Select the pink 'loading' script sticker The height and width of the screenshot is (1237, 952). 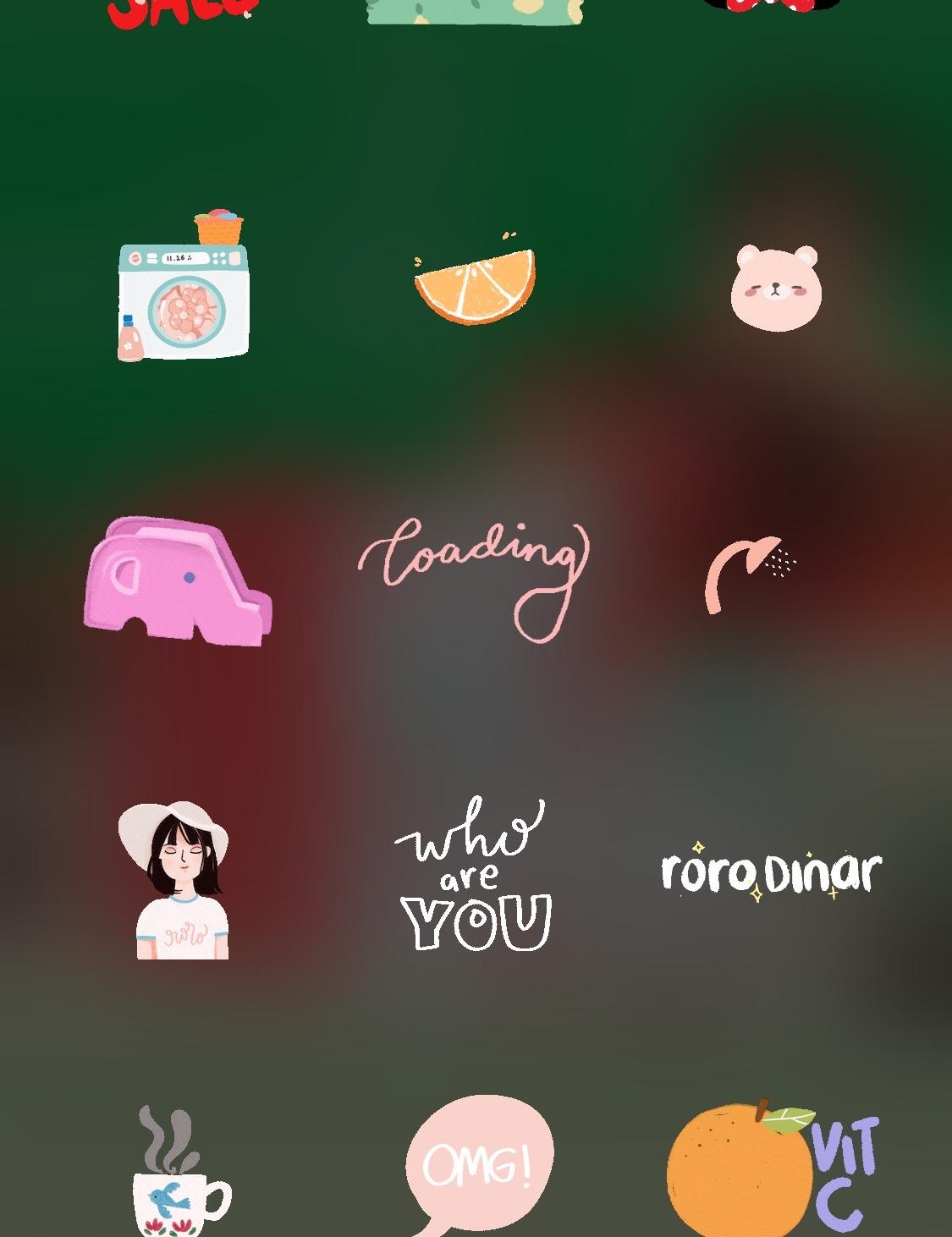476,569
